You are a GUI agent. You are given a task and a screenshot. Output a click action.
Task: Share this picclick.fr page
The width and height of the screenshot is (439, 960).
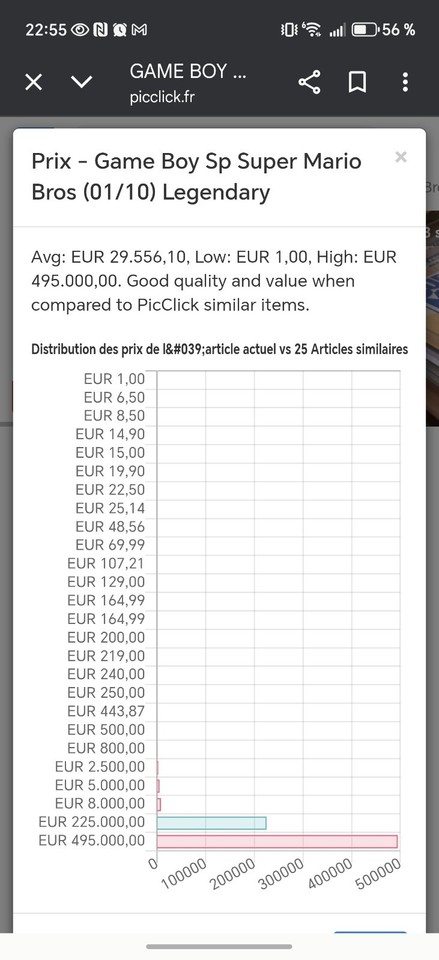point(309,82)
